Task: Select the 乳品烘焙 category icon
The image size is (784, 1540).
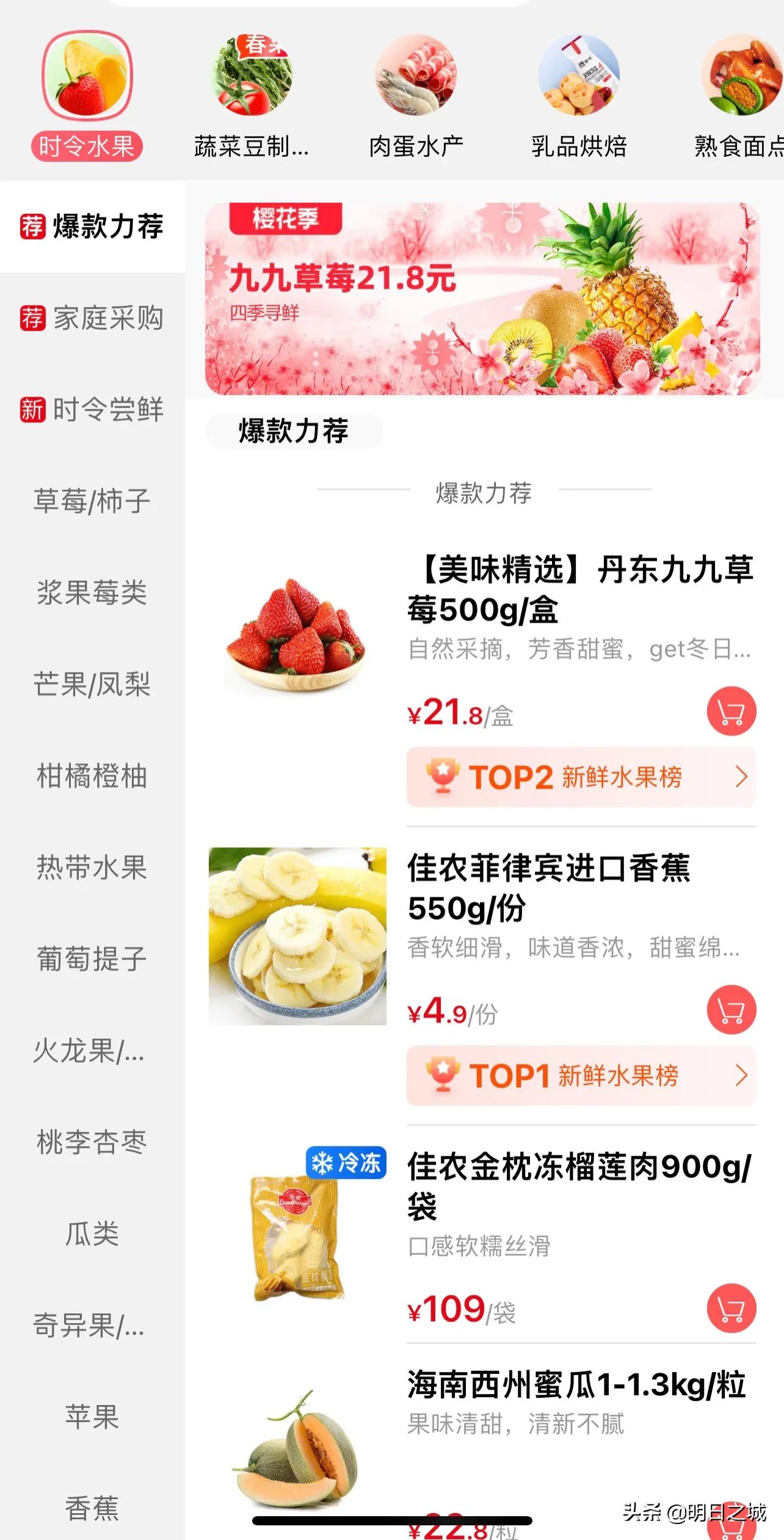Action: coord(580,79)
